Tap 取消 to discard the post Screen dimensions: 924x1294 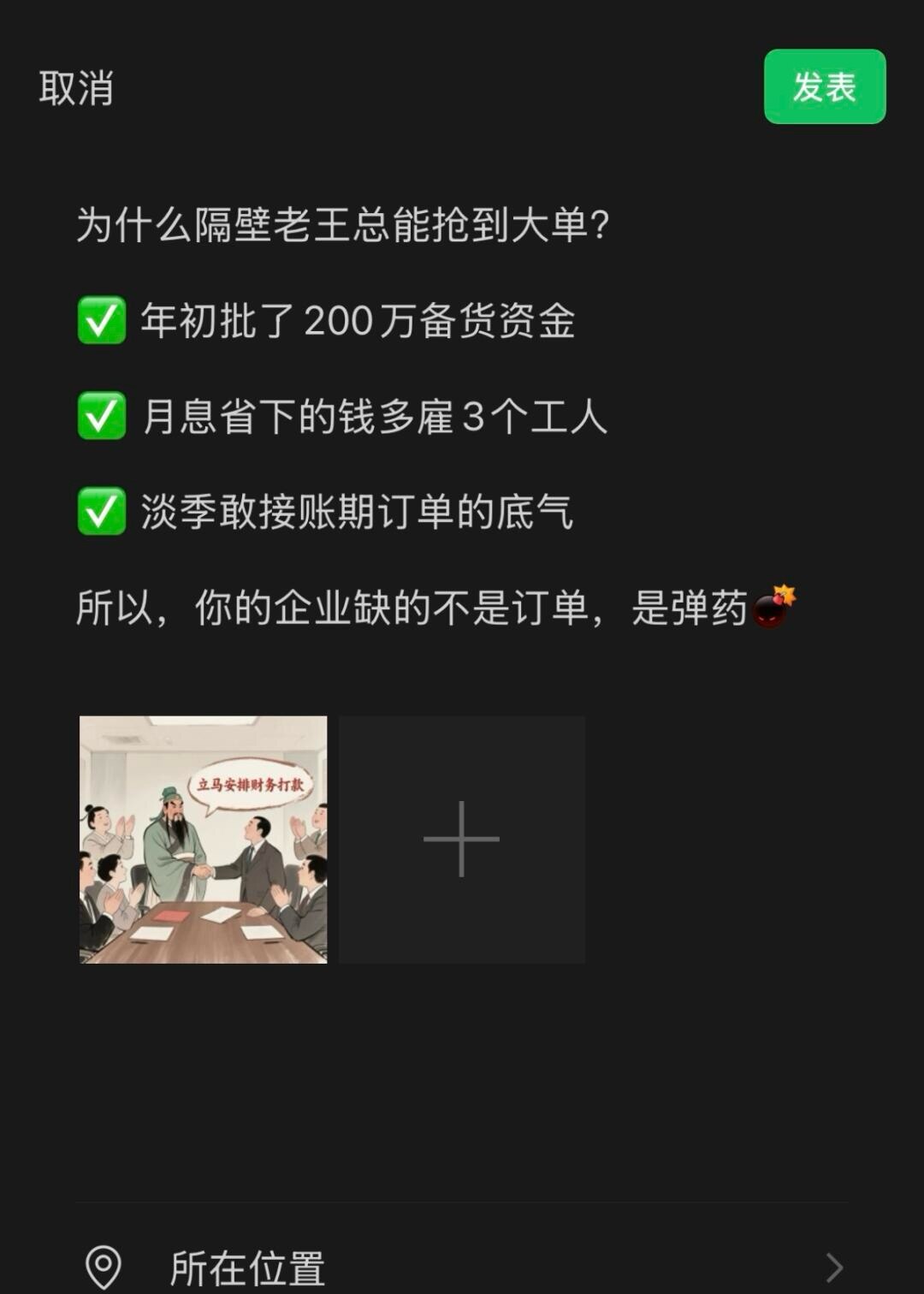76,88
